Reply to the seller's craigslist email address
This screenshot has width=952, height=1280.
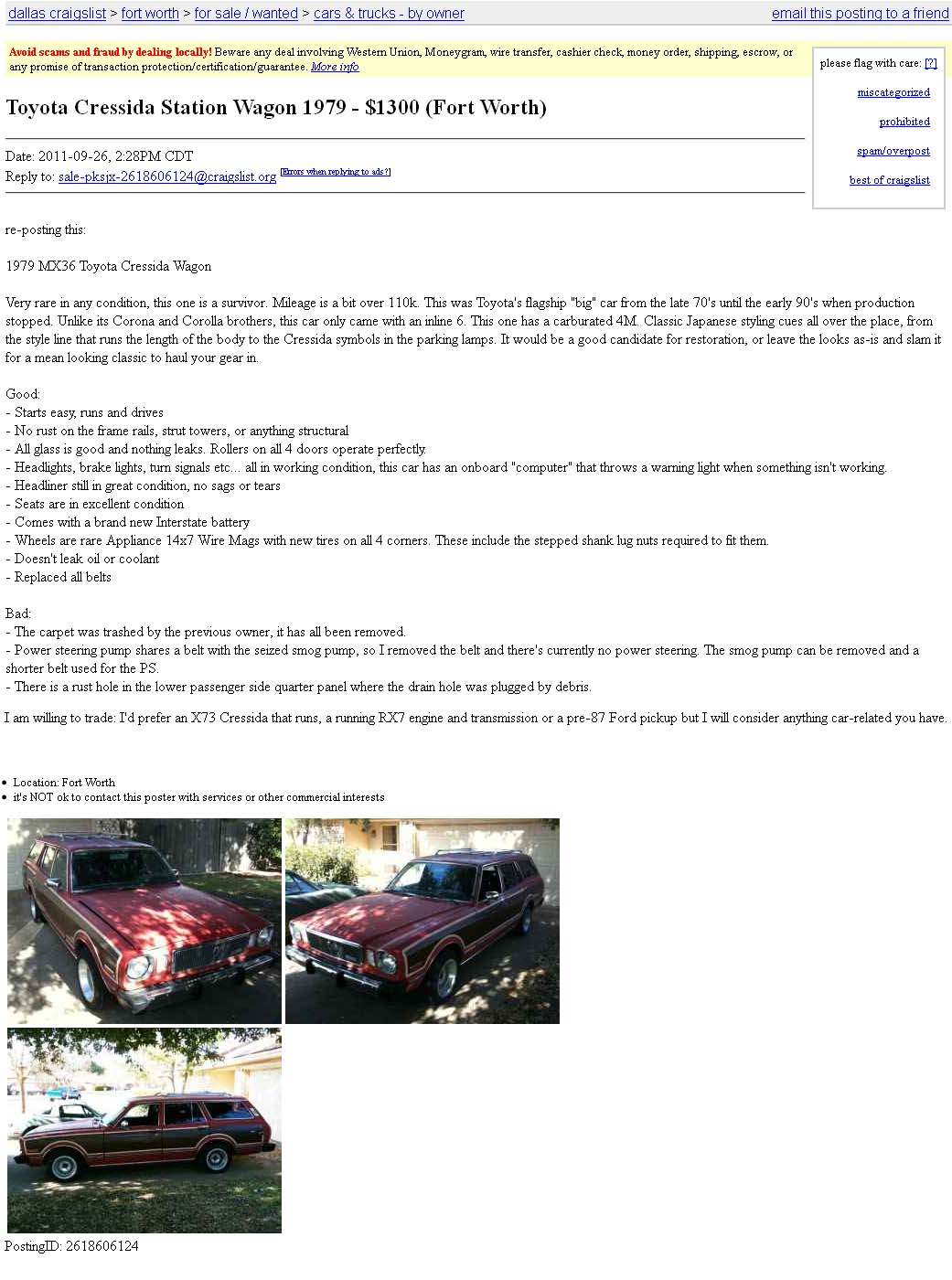coord(167,177)
